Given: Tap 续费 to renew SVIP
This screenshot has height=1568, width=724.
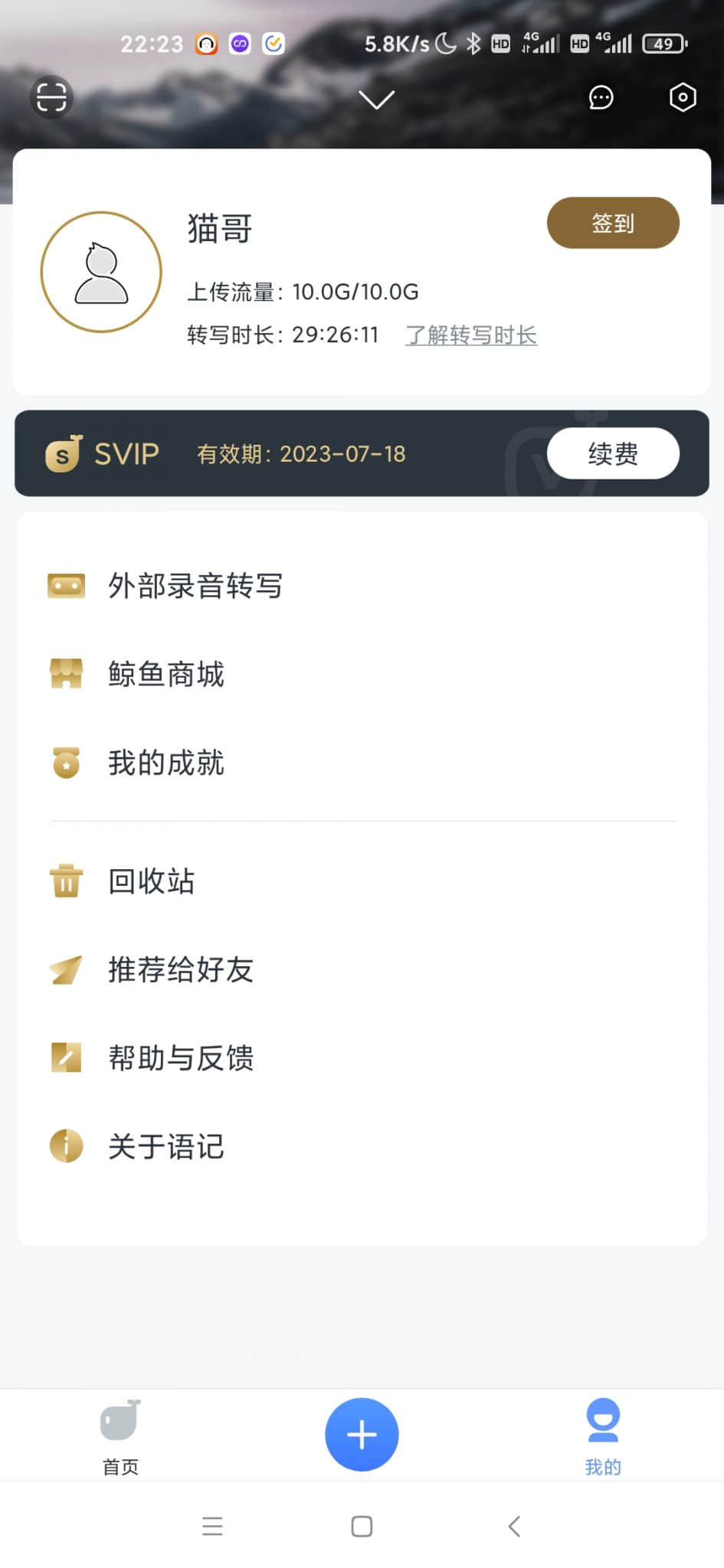Looking at the screenshot, I should click(x=613, y=453).
